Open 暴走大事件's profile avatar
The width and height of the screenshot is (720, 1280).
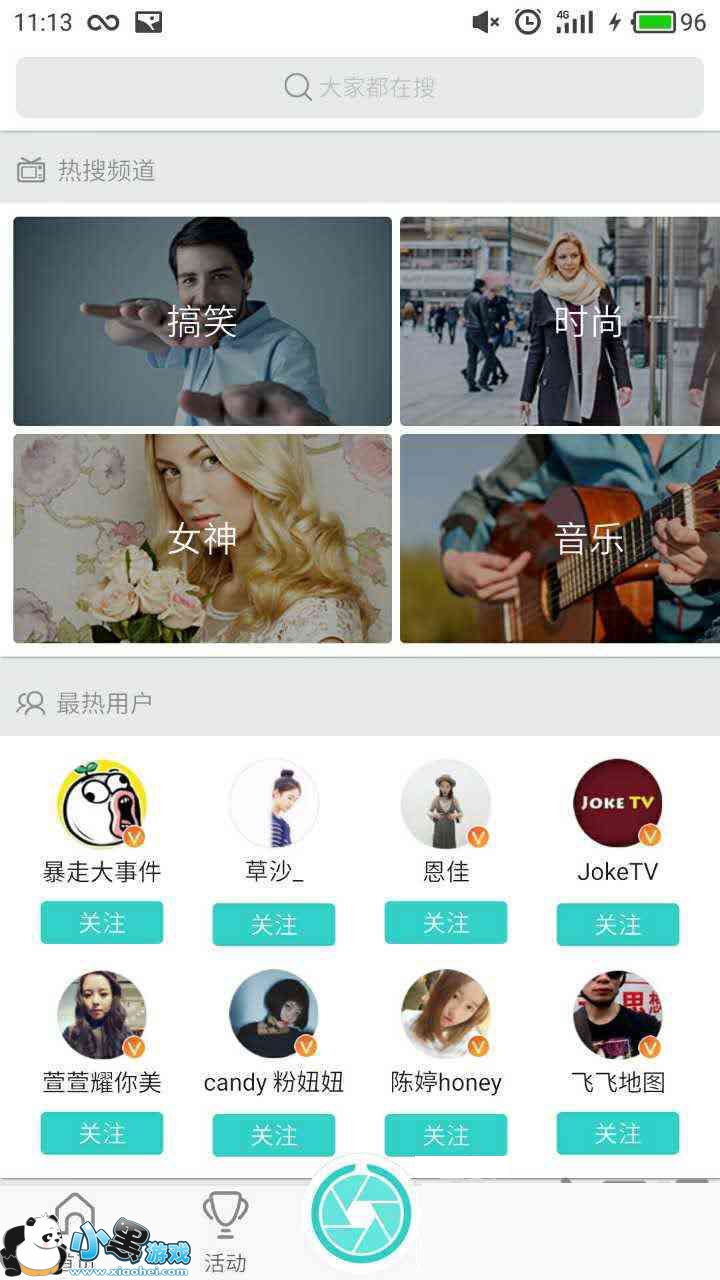click(102, 803)
